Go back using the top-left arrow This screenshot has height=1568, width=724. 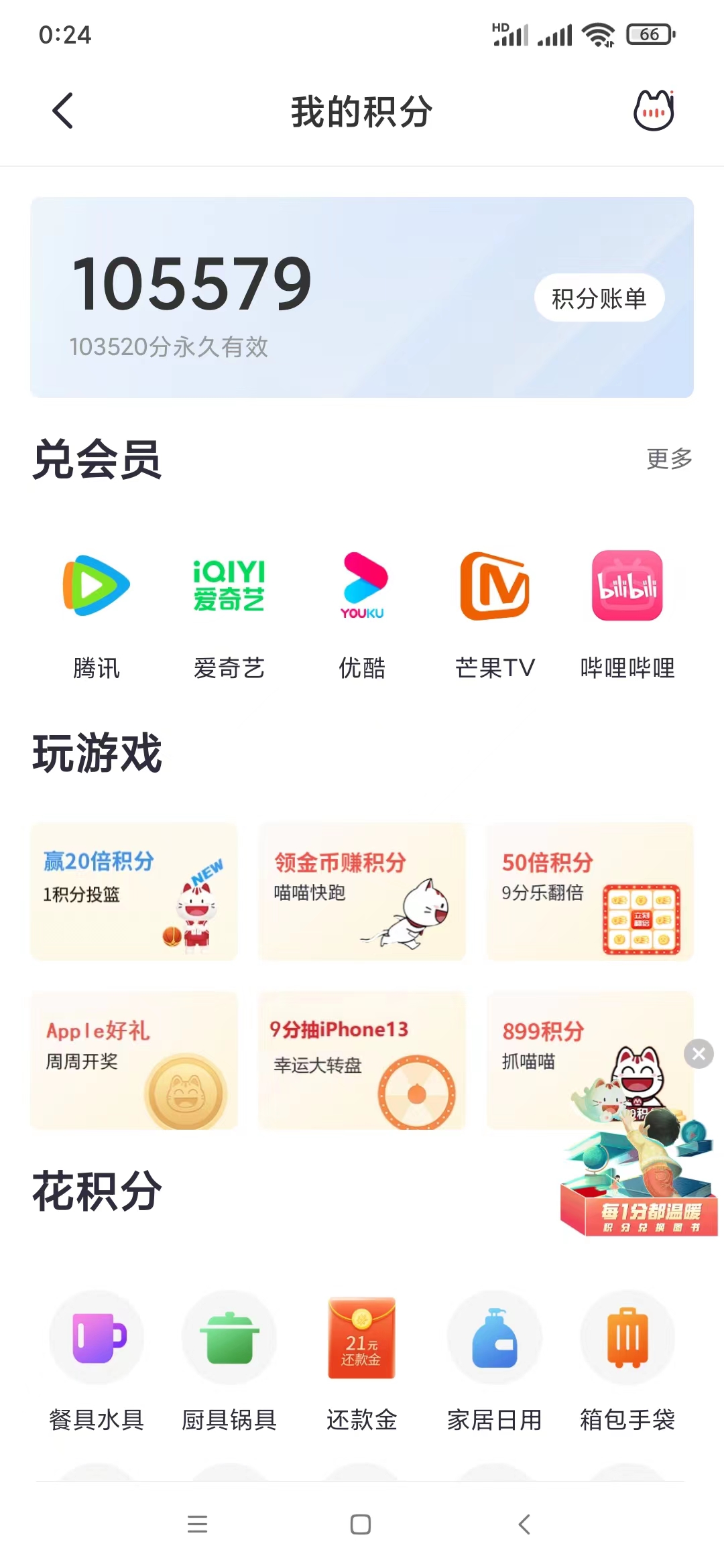coord(62,111)
